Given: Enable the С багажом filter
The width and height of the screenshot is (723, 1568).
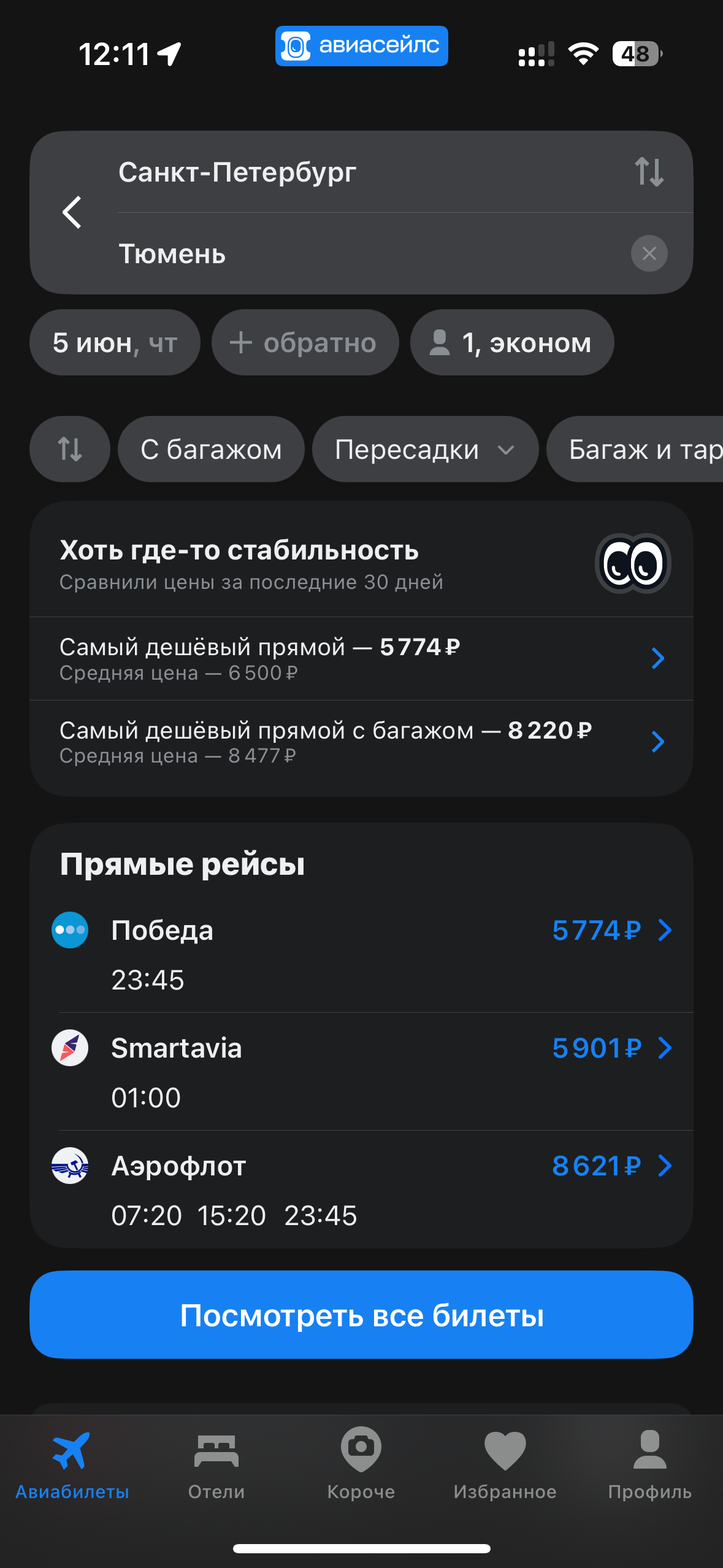Looking at the screenshot, I should [211, 449].
